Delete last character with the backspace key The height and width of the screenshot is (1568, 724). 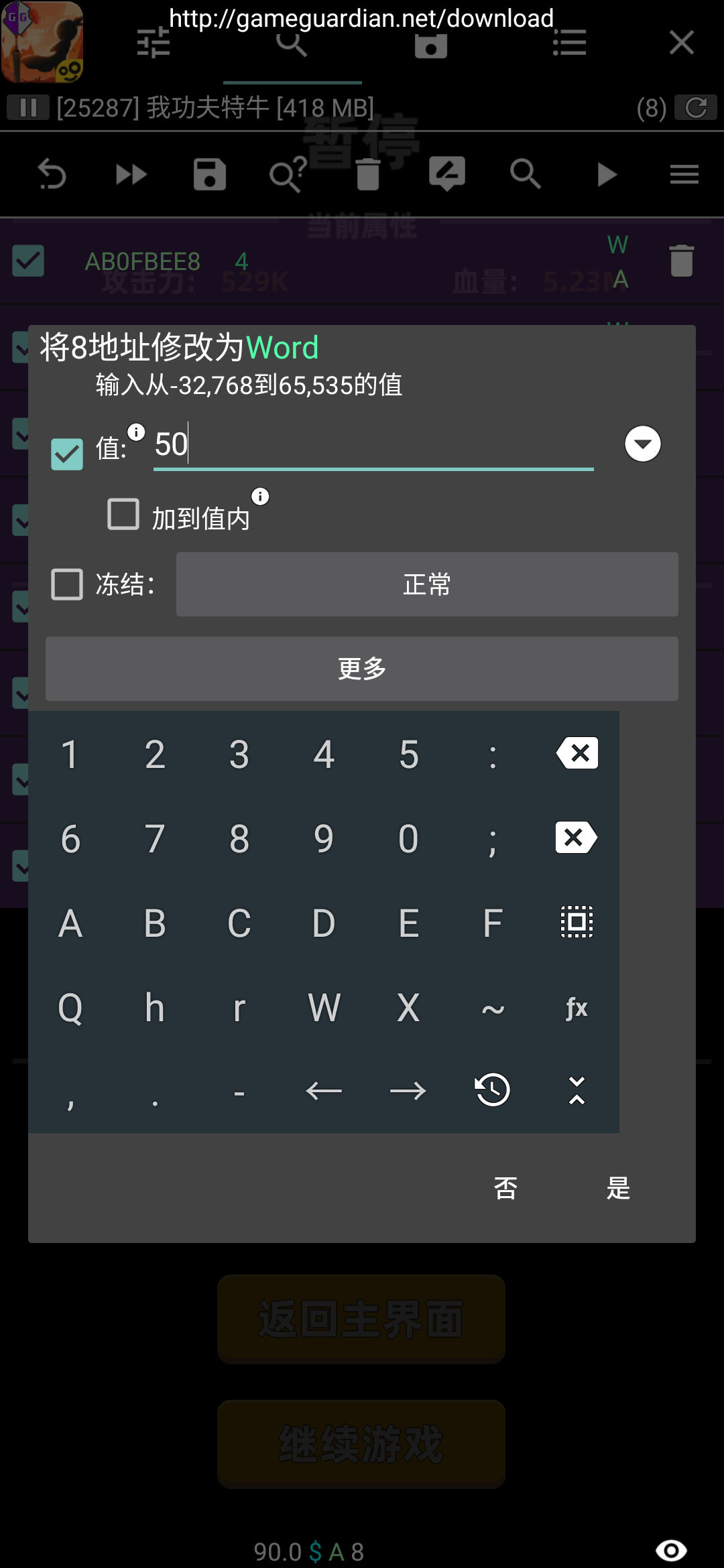577,753
